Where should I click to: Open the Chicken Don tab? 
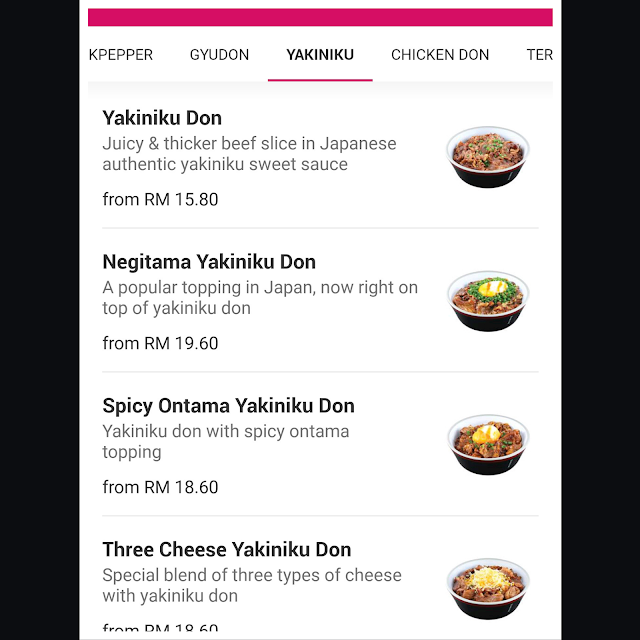click(x=440, y=55)
